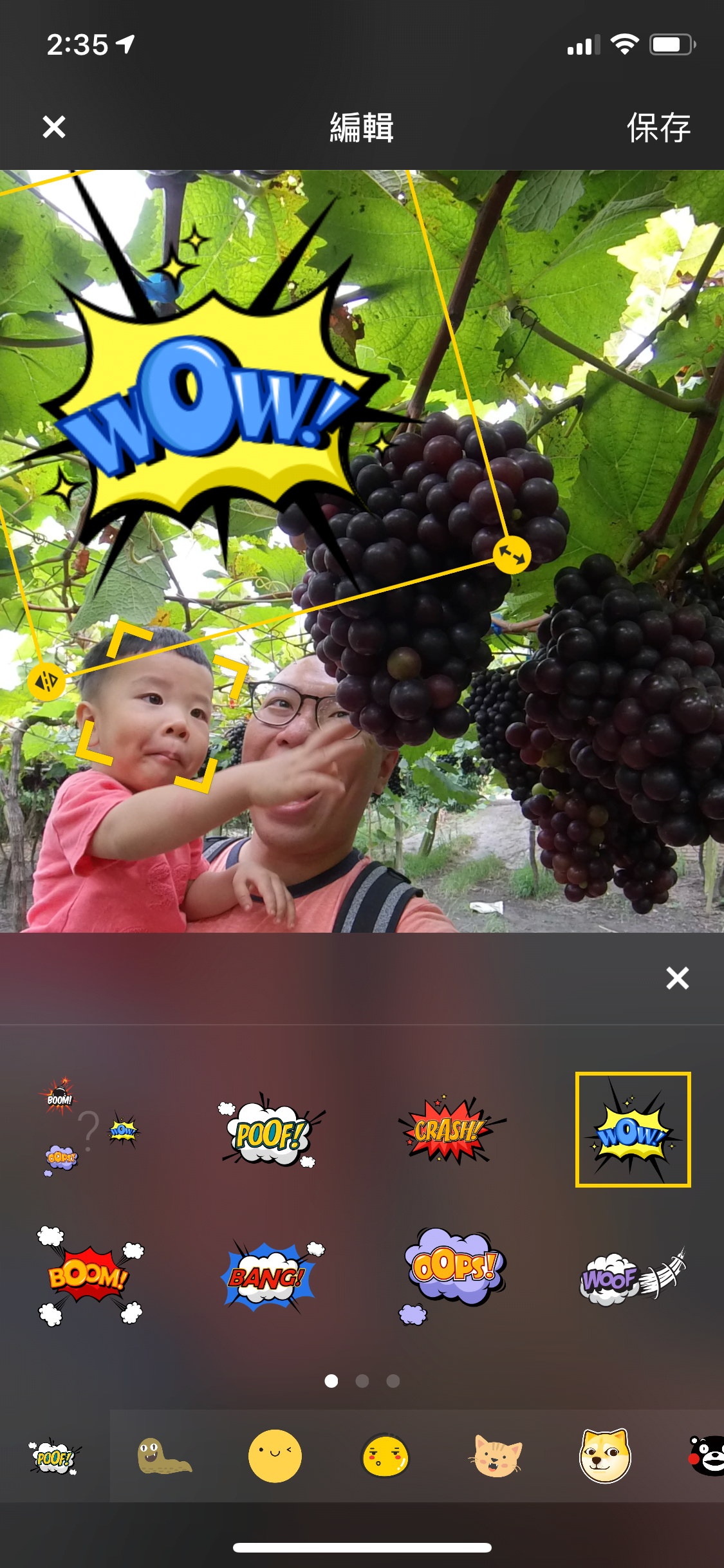Screen dimensions: 724x1568
Task: Add the BANG! sticker
Action: (x=270, y=1276)
